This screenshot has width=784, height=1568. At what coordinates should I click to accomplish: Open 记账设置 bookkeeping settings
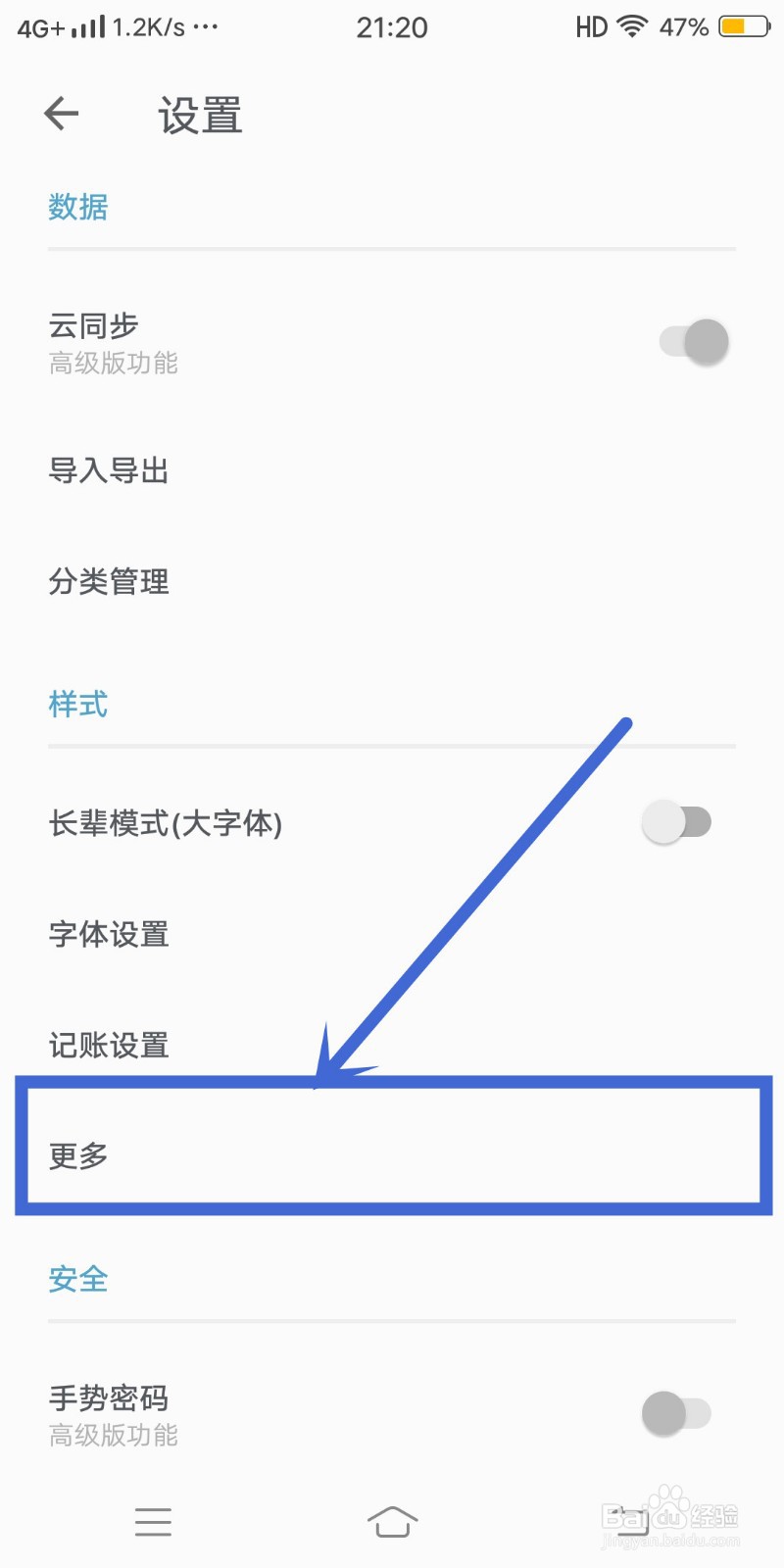click(109, 1045)
